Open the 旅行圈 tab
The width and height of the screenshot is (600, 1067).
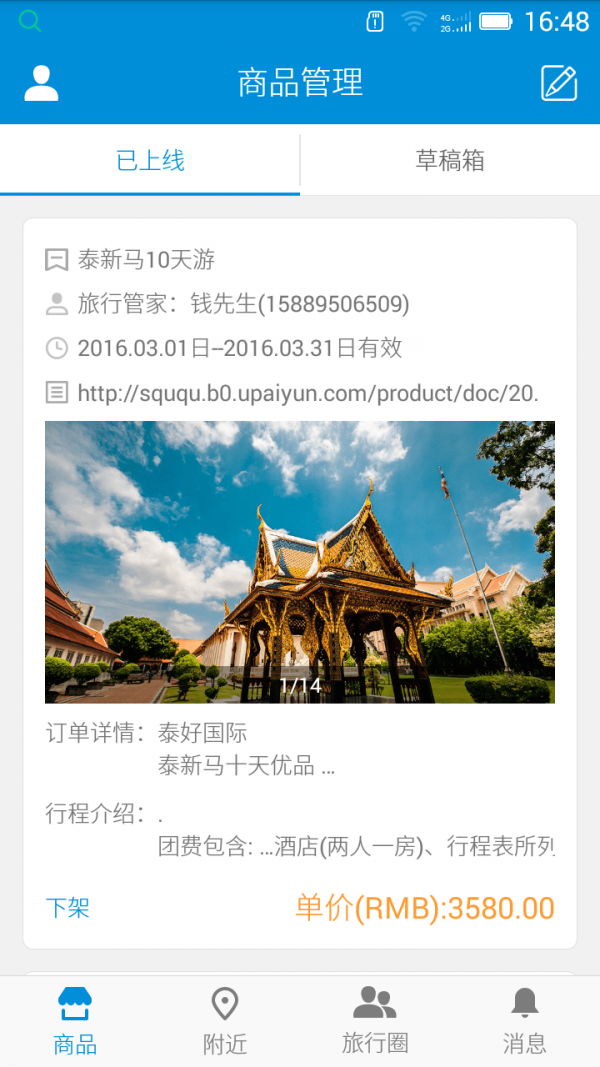coord(375,1021)
